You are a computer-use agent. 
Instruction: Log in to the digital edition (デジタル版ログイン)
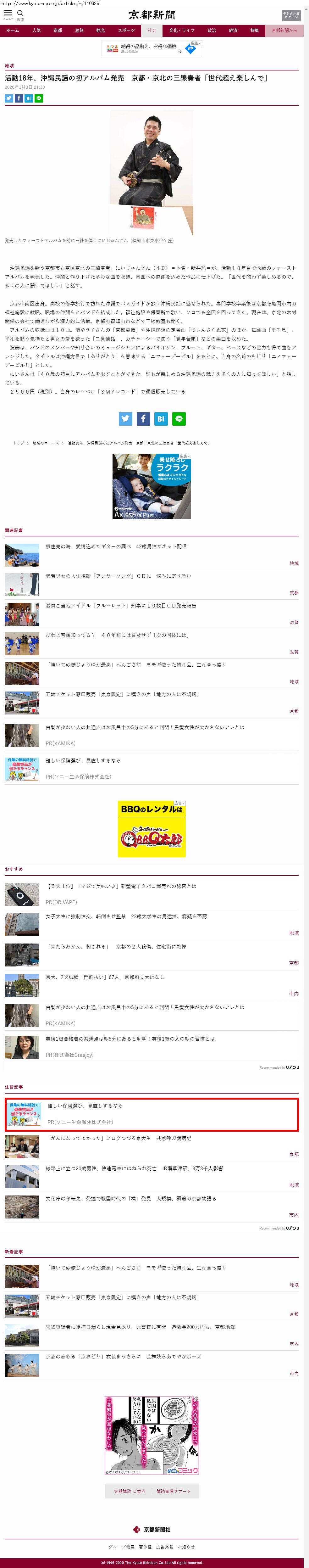pos(291,15)
